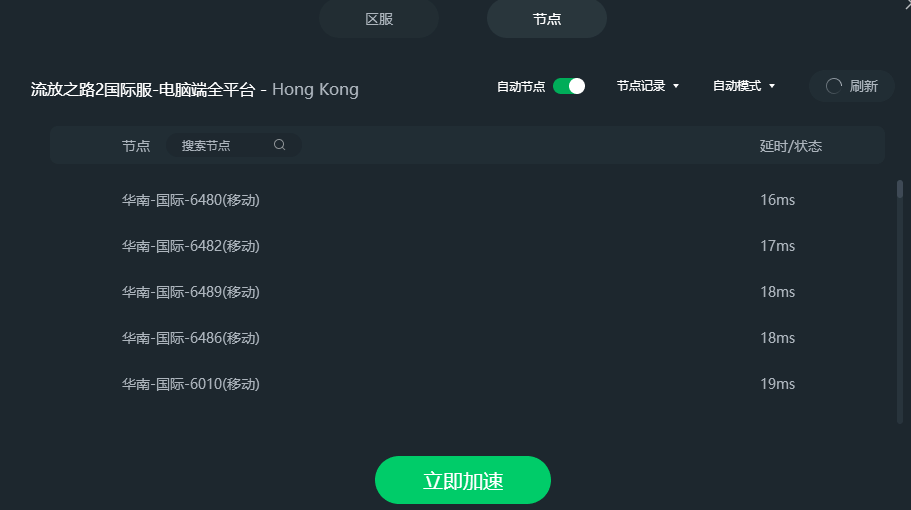Image resolution: width=911 pixels, height=510 pixels.
Task: Expand the 节点记录 dropdown
Action: pyautogui.click(x=647, y=86)
